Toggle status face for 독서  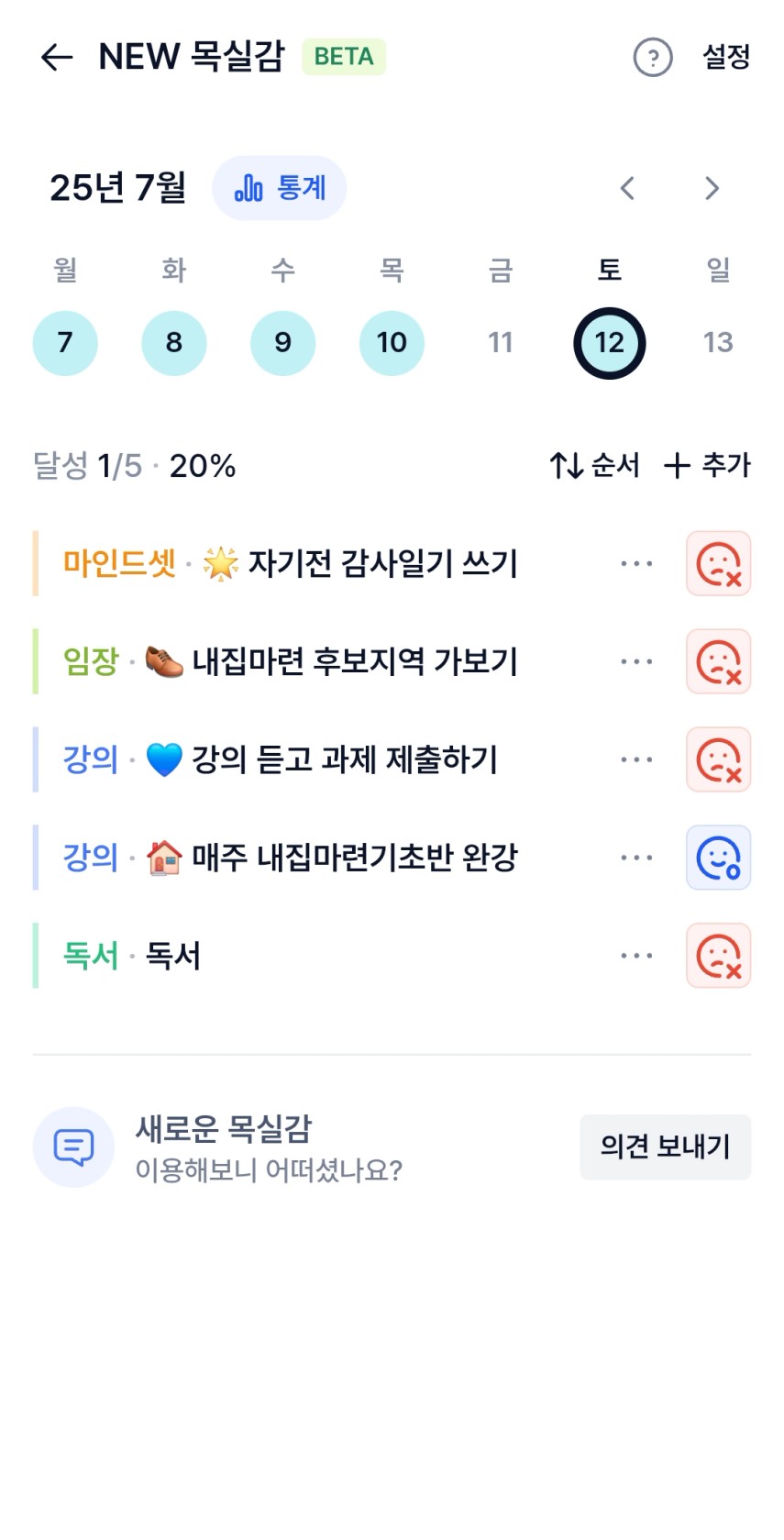[x=719, y=956]
